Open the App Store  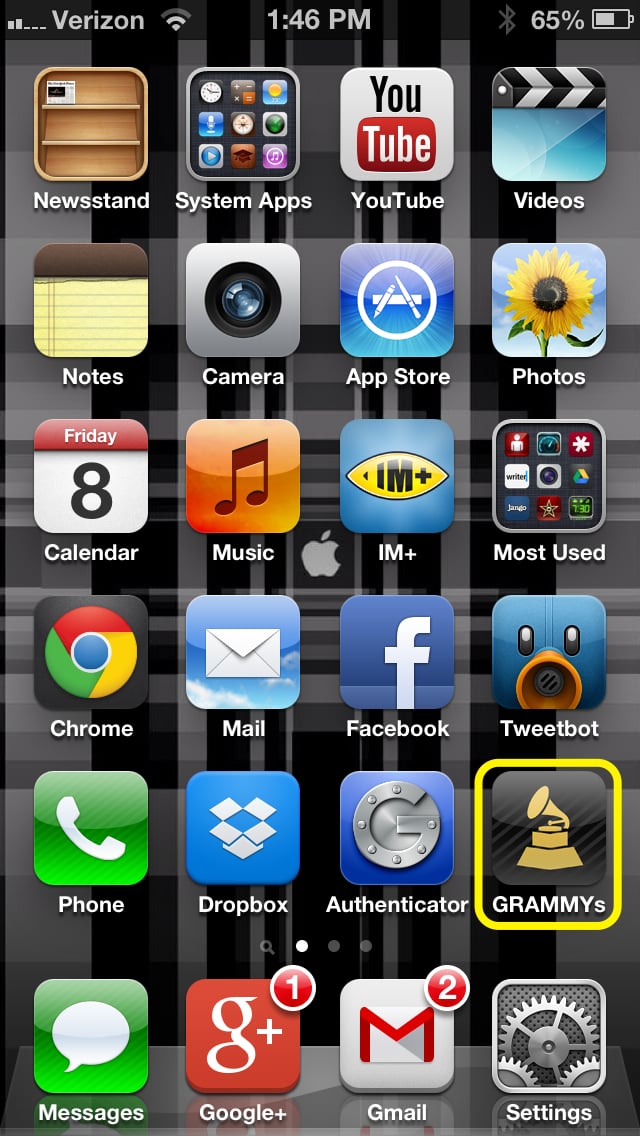point(397,300)
